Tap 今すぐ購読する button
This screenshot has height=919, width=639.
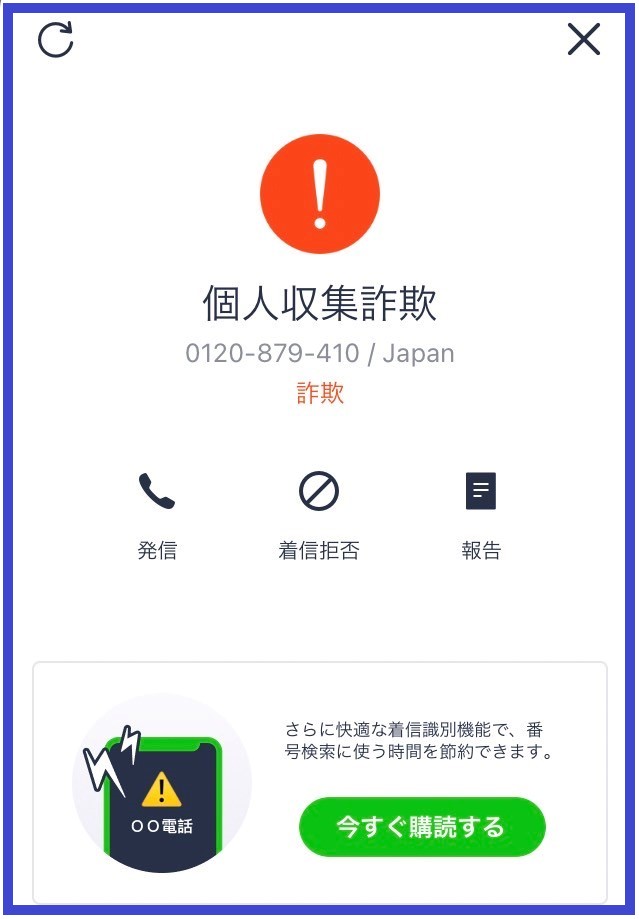coord(422,827)
